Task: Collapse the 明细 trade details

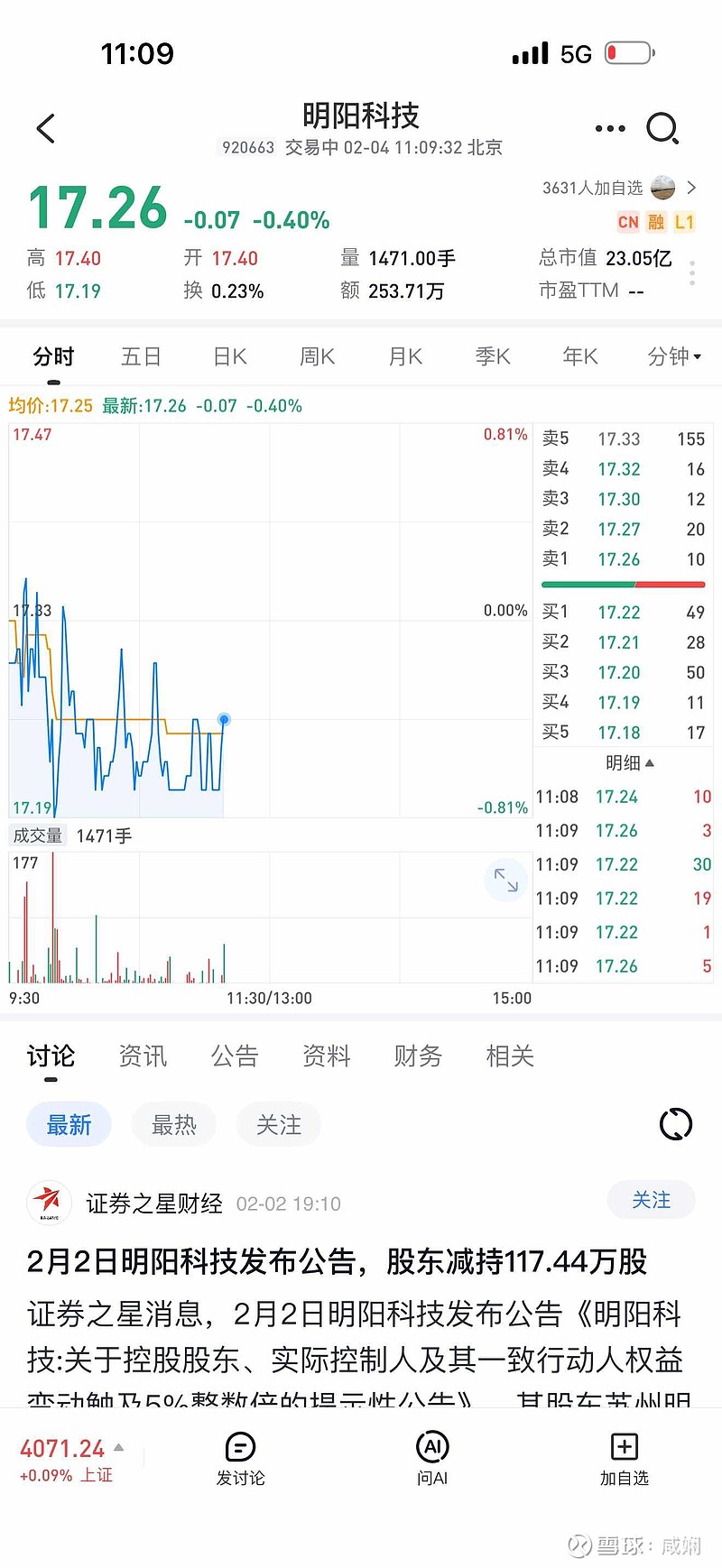Action: [x=629, y=763]
